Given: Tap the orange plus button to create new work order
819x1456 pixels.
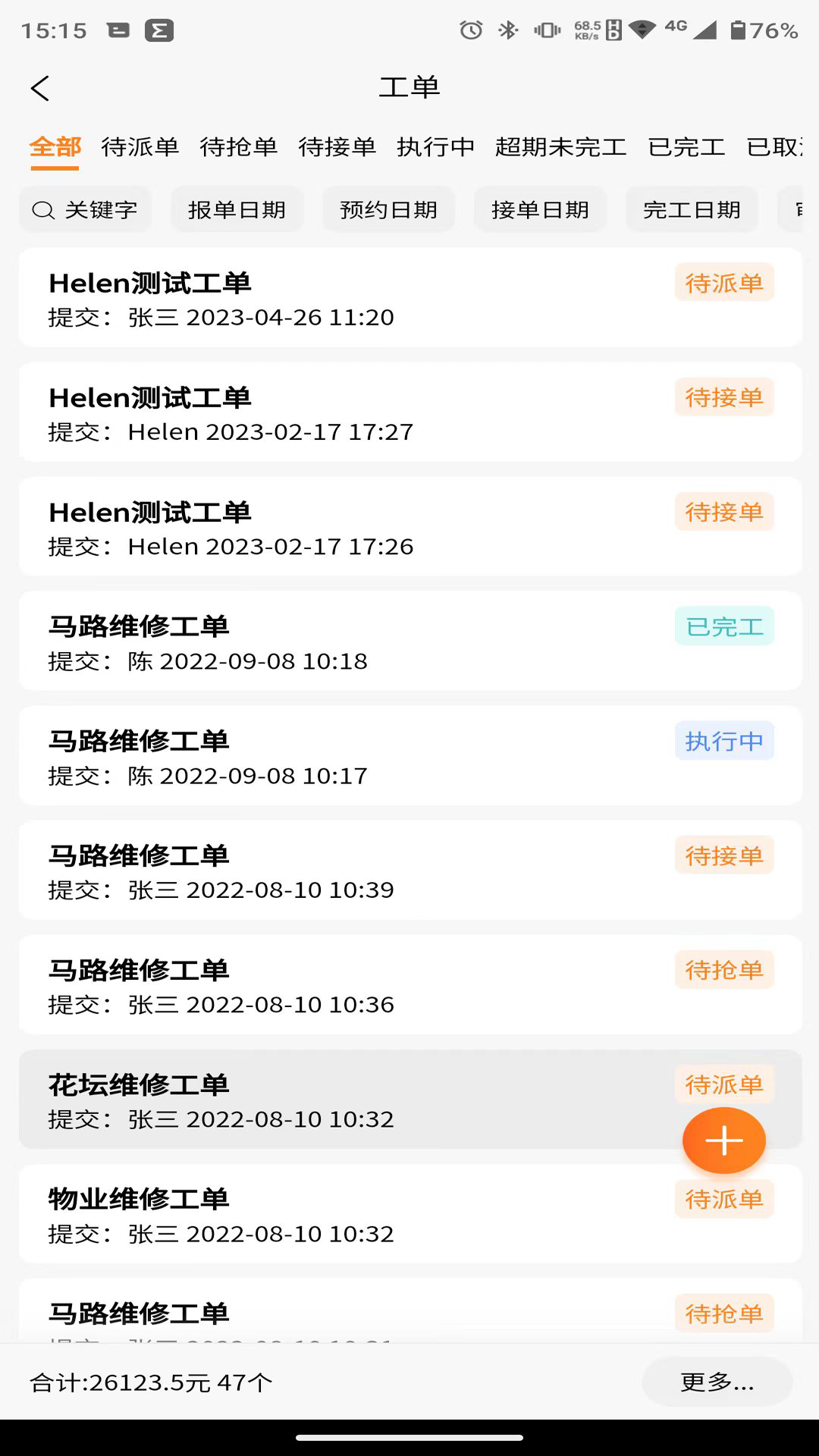Looking at the screenshot, I should 723,1140.
